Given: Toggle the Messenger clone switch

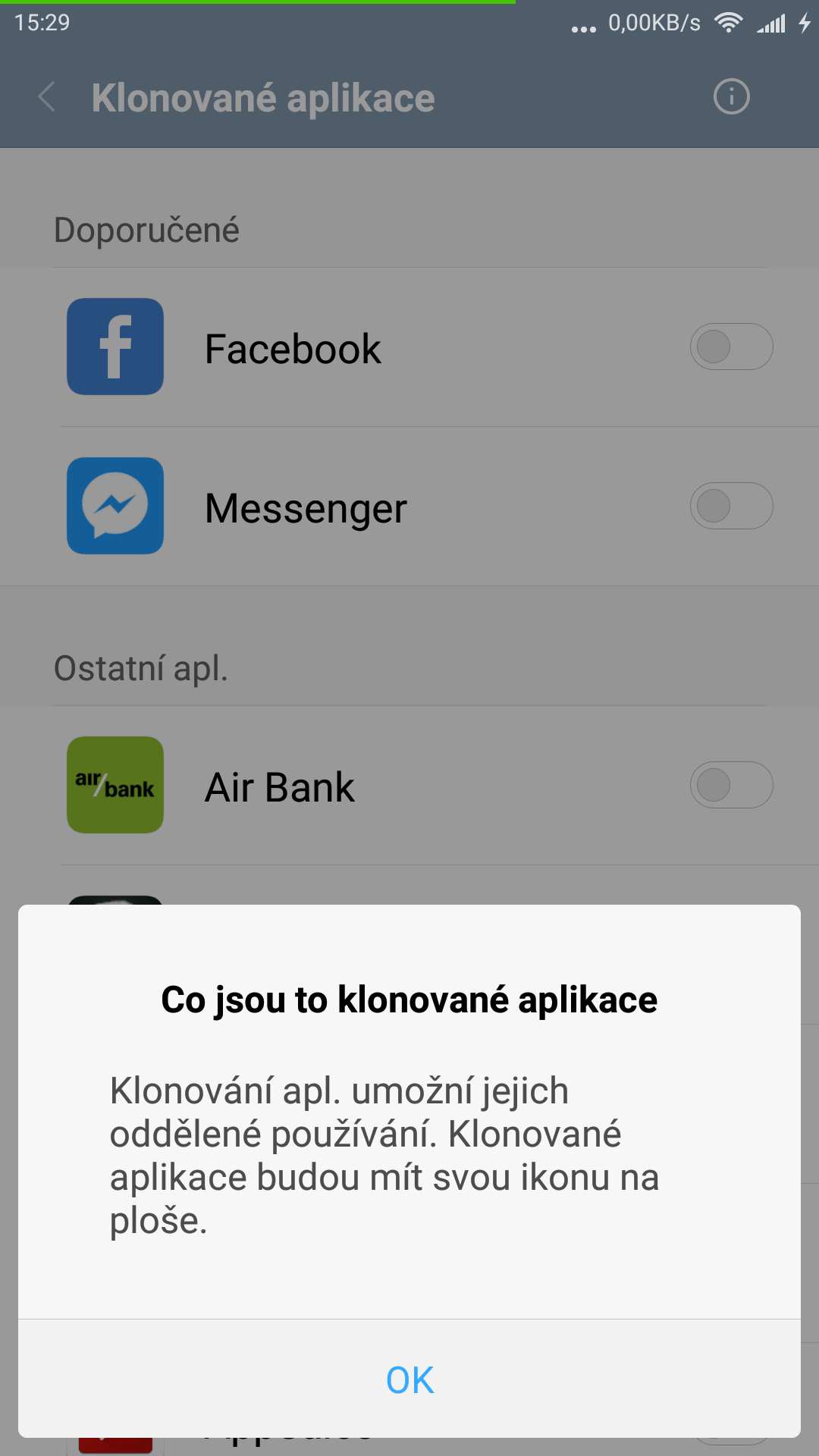Looking at the screenshot, I should pos(730,506).
